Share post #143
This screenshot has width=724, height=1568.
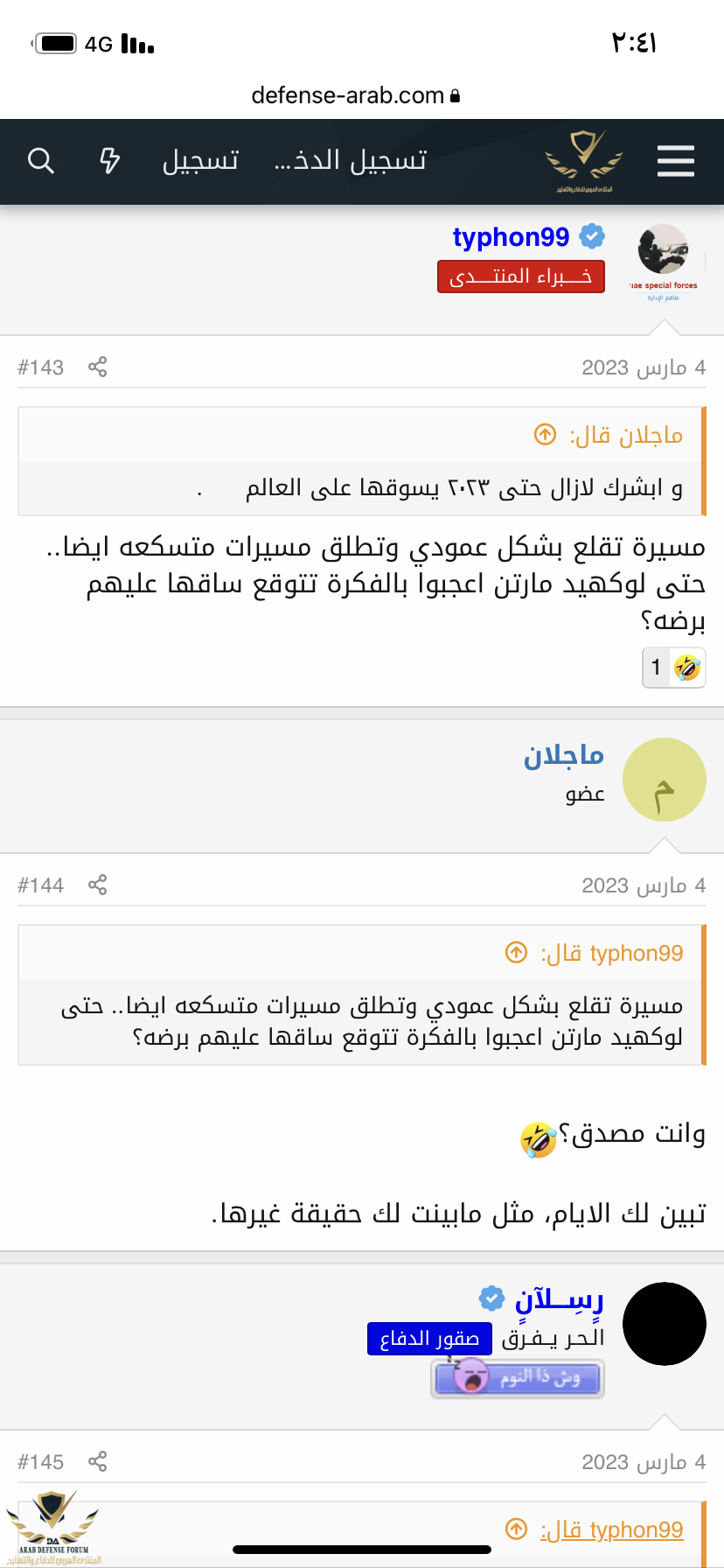pos(97,367)
